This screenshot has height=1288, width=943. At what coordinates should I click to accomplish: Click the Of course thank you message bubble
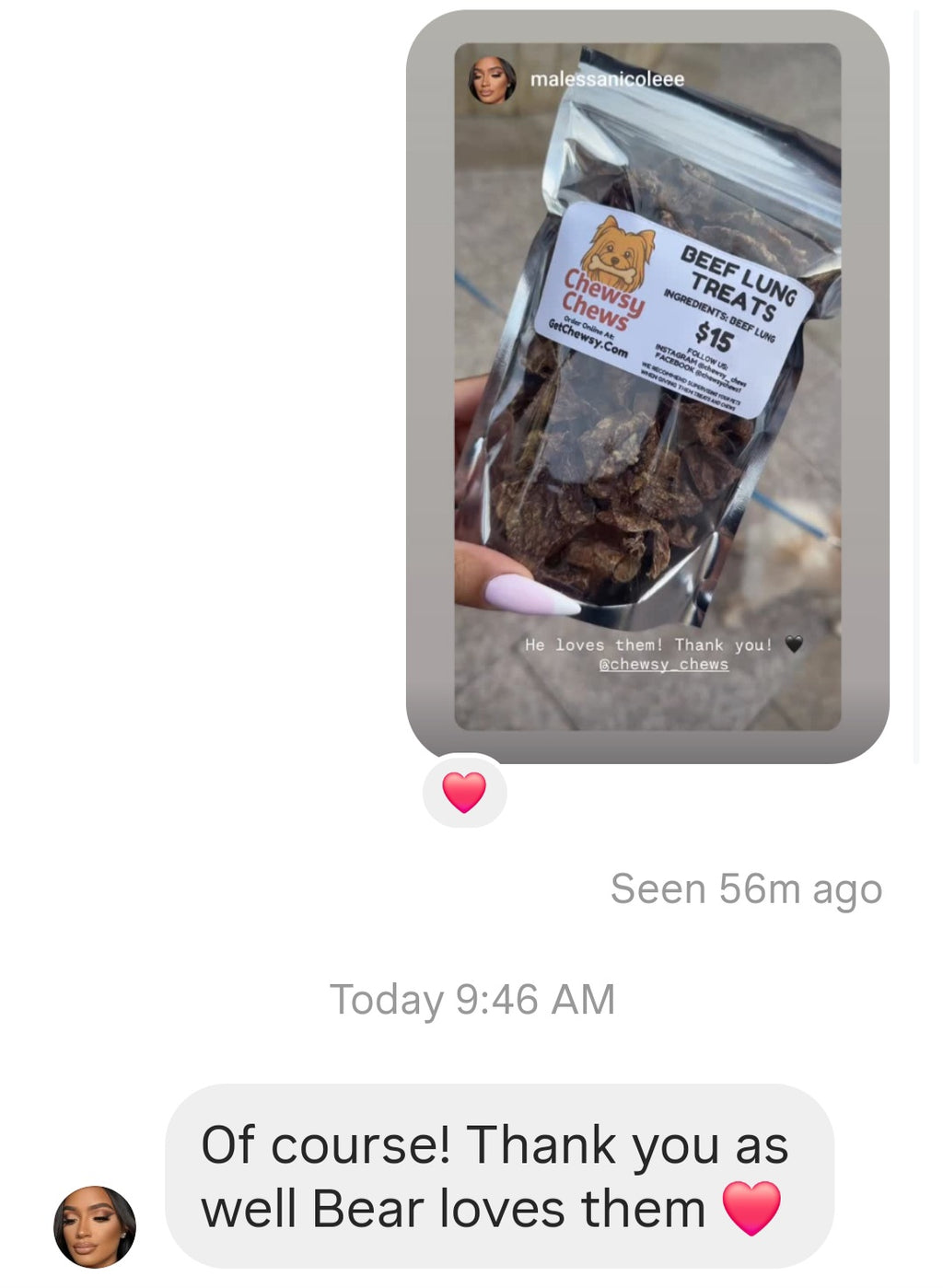click(x=495, y=1177)
